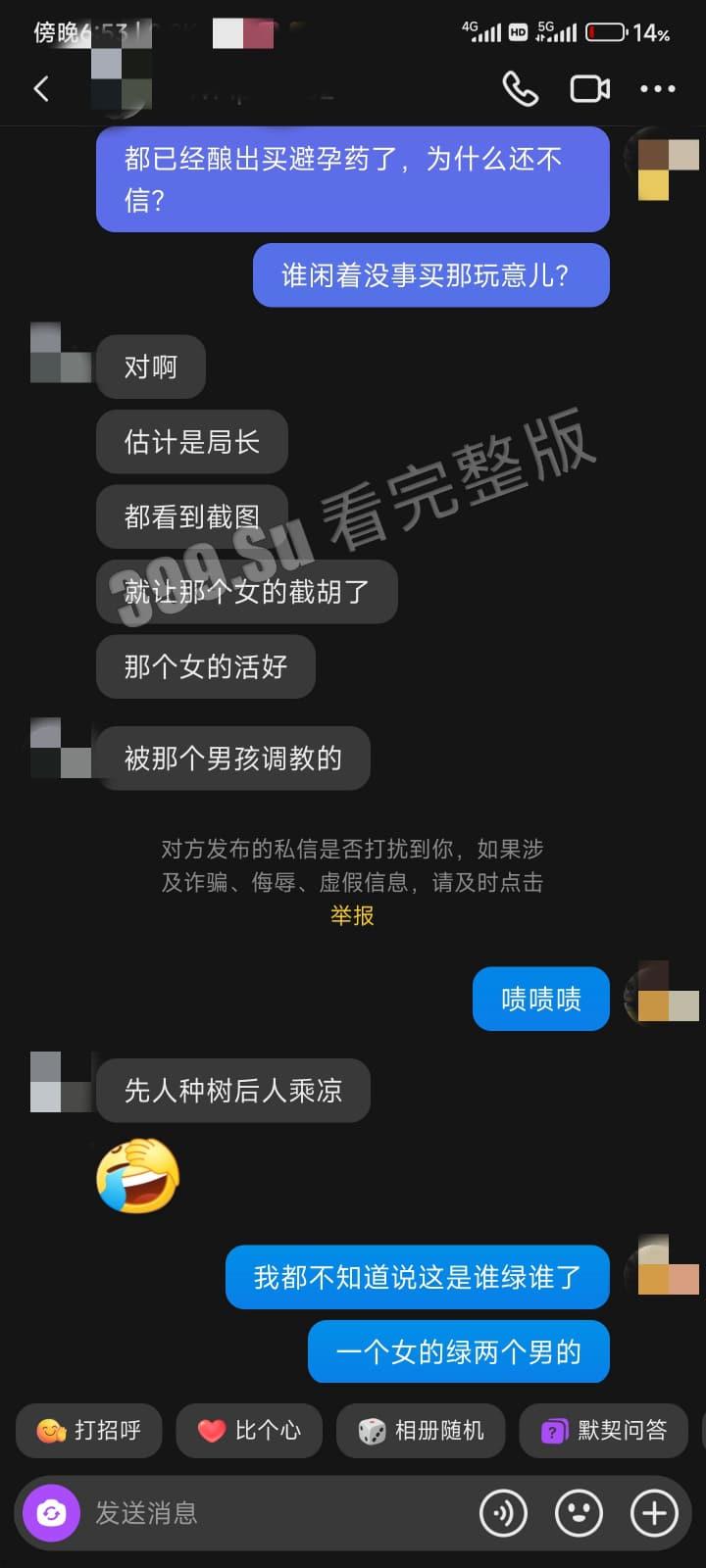The image size is (706, 1568).
Task: Send a 打招呼 greeting
Action: point(89,1431)
